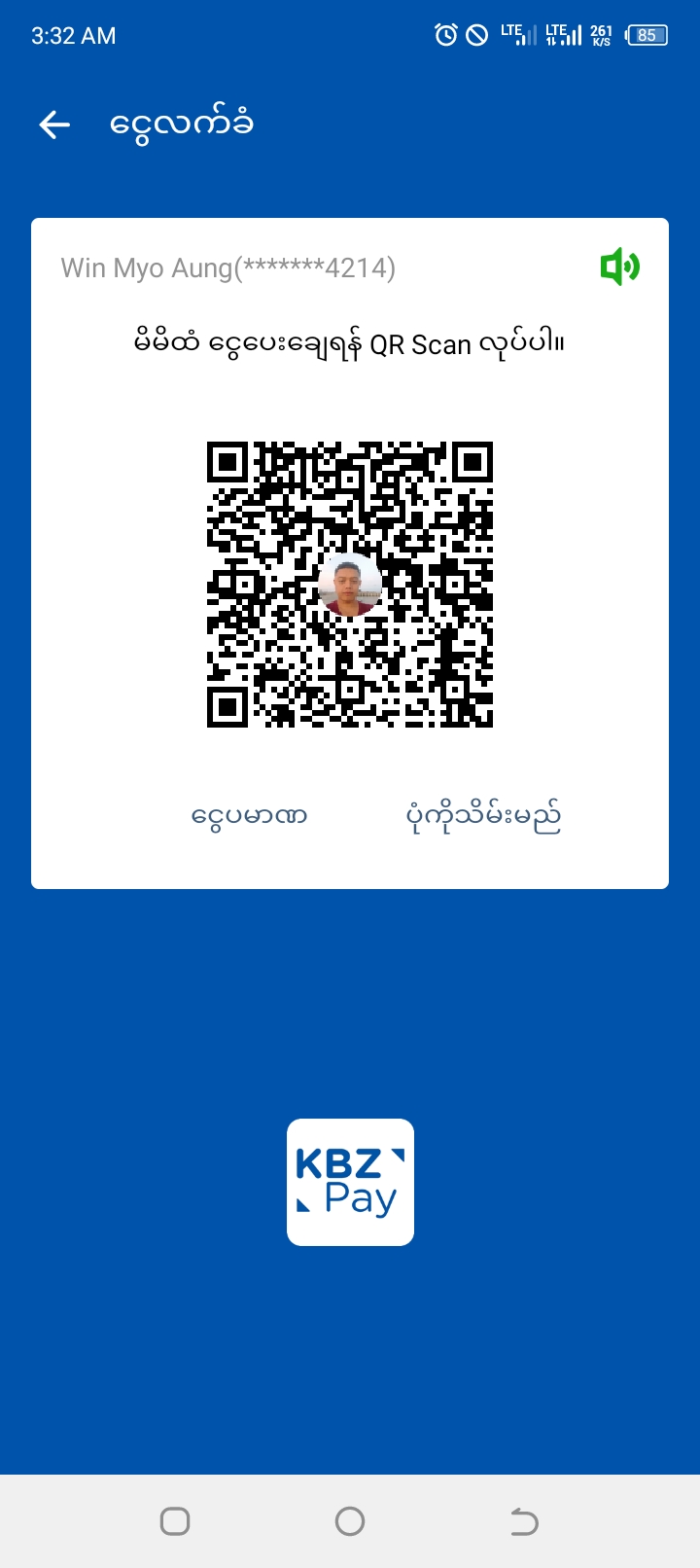Toggle the green sound speaker icon

click(619, 267)
